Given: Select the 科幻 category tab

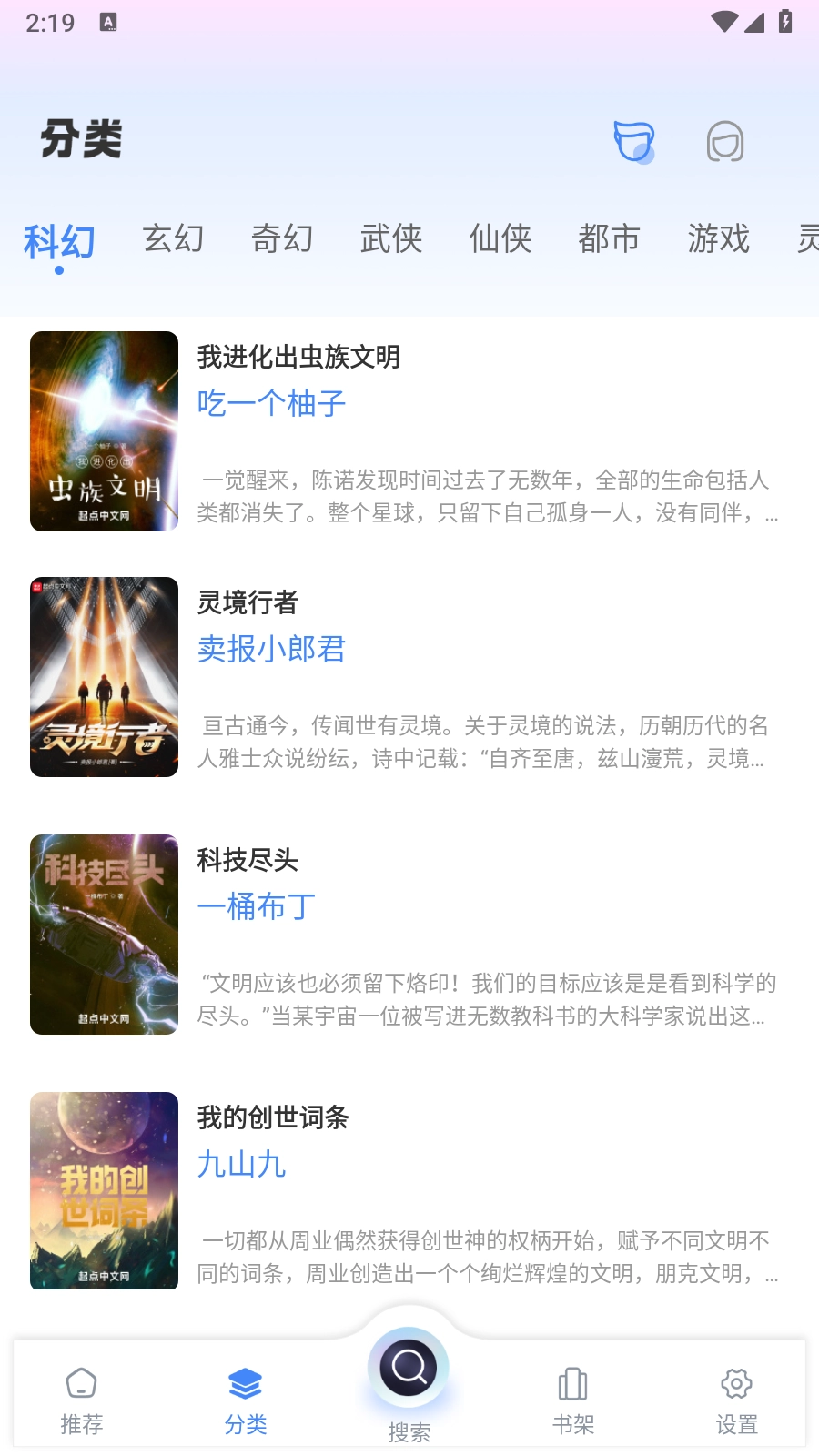Looking at the screenshot, I should [59, 241].
